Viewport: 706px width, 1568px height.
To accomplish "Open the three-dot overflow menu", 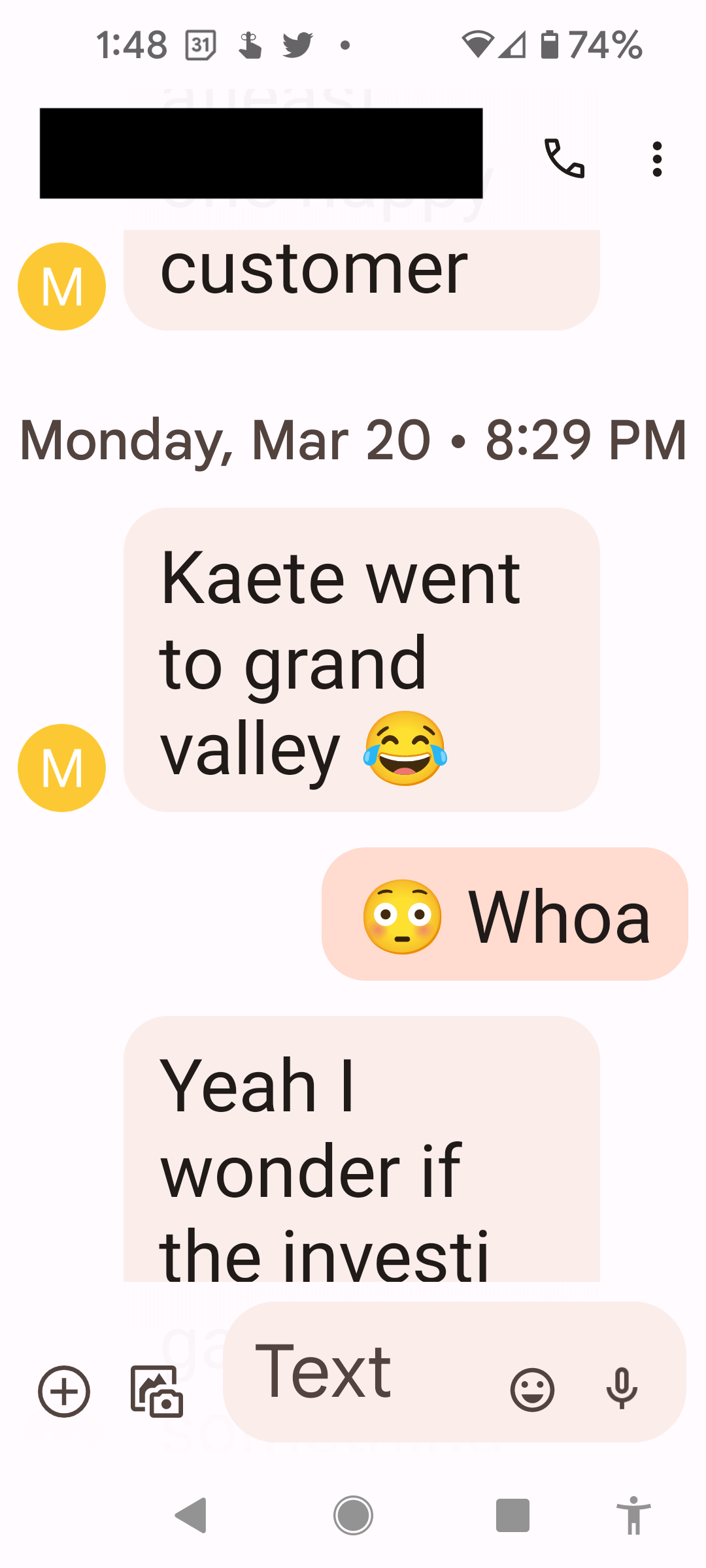I will [657, 159].
